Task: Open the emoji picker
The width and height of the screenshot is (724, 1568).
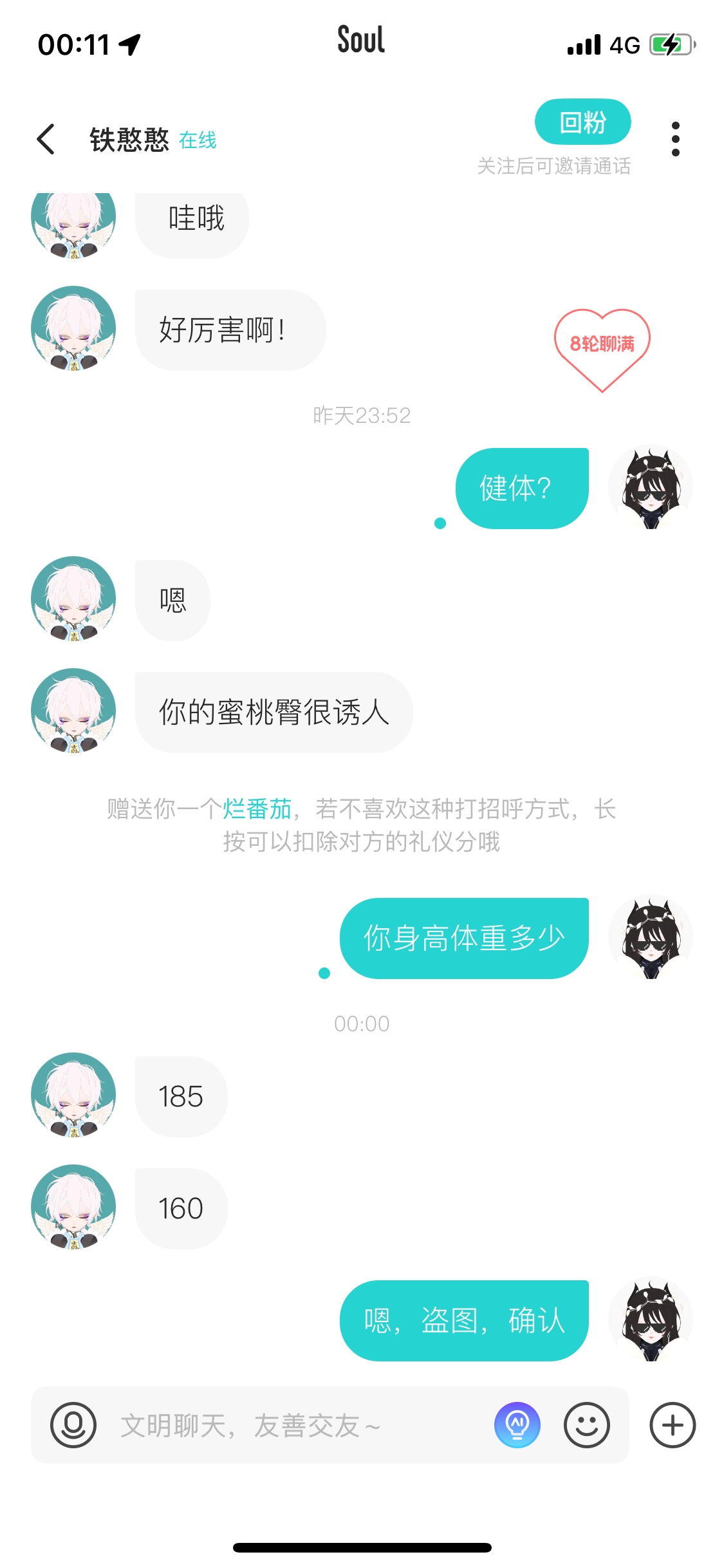Action: [587, 1425]
